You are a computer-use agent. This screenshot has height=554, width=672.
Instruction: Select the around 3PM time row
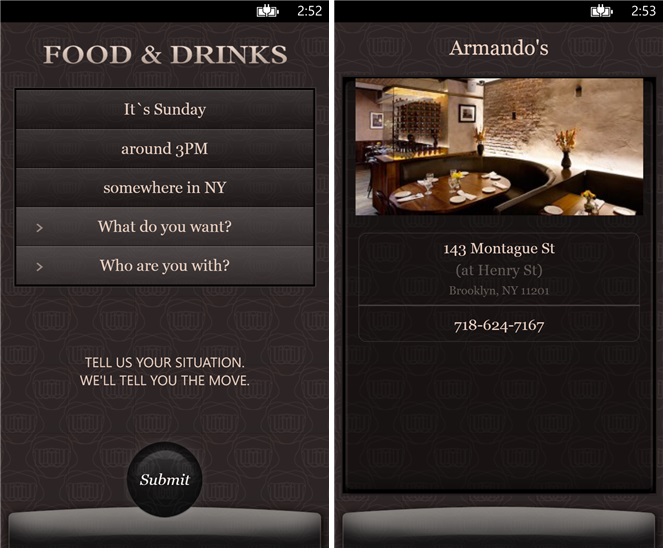tap(165, 148)
